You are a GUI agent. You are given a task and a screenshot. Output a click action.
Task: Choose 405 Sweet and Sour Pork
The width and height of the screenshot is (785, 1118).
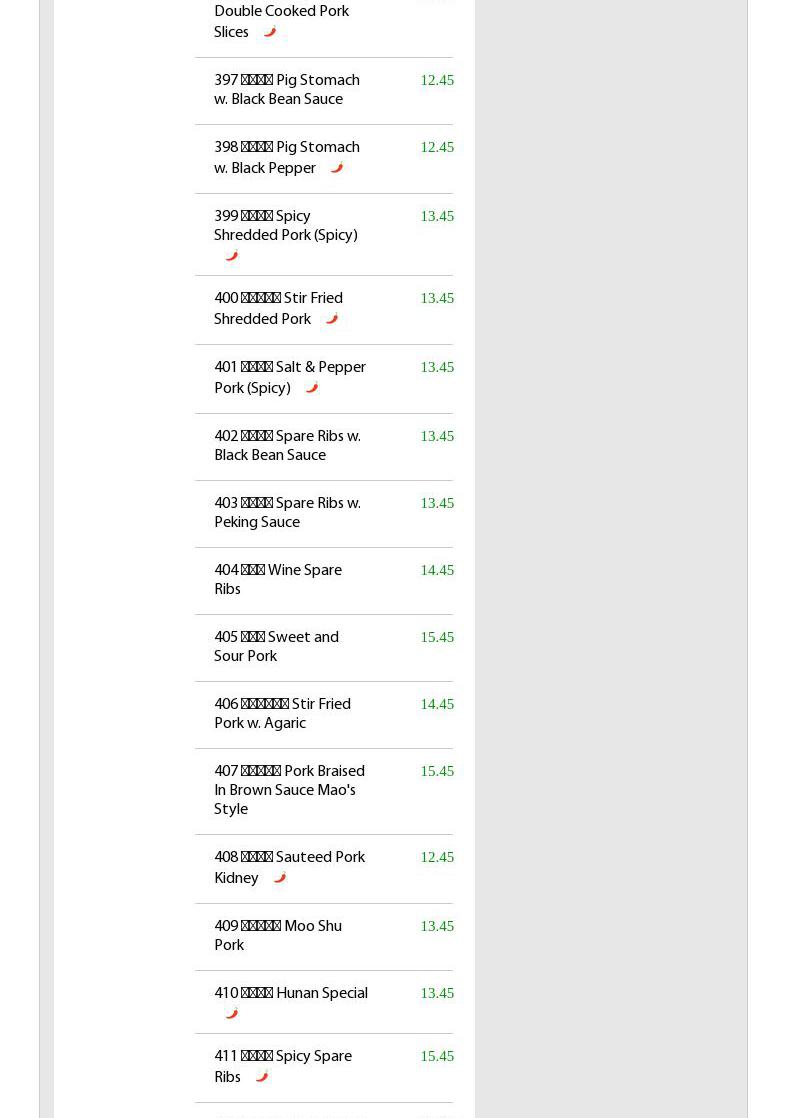point(276,647)
